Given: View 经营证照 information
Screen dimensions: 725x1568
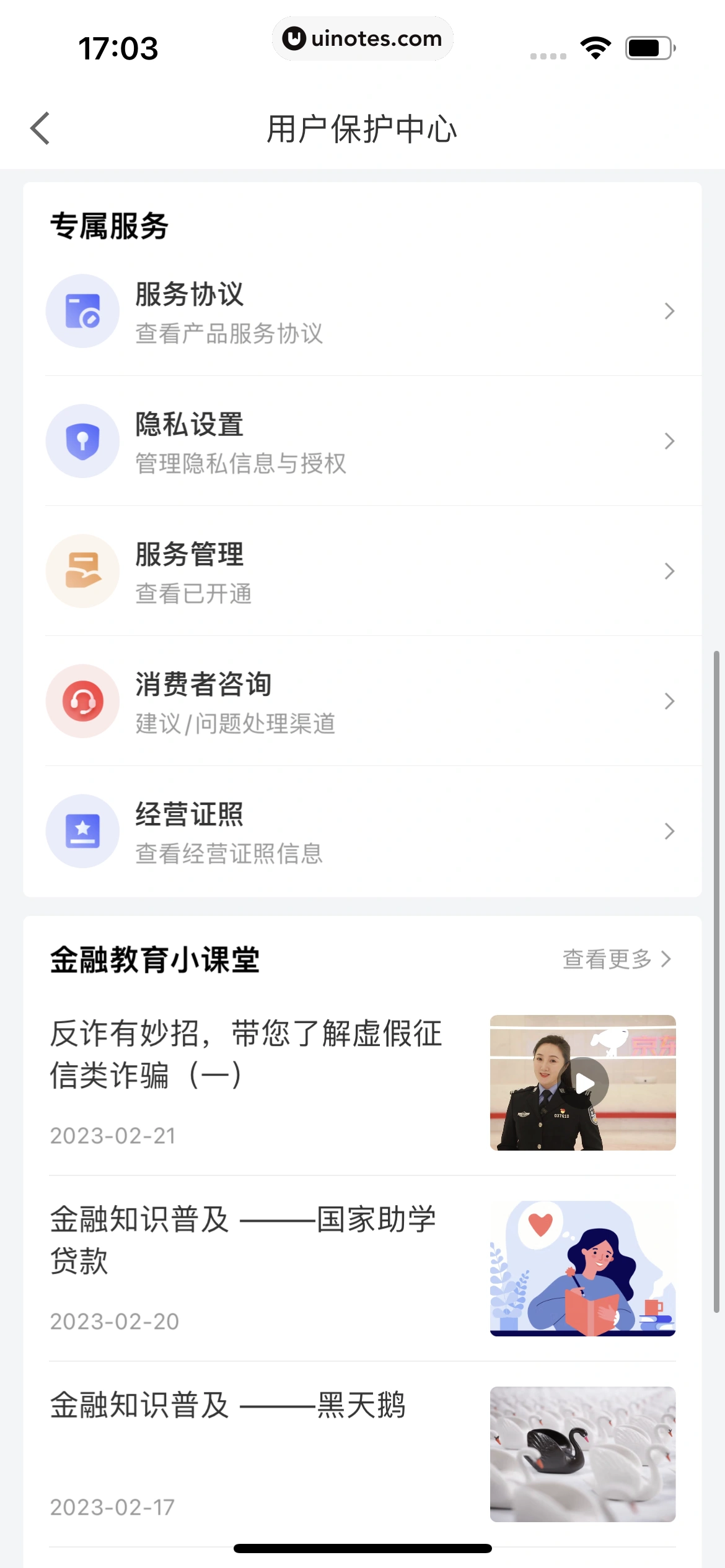Looking at the screenshot, I should 362,832.
